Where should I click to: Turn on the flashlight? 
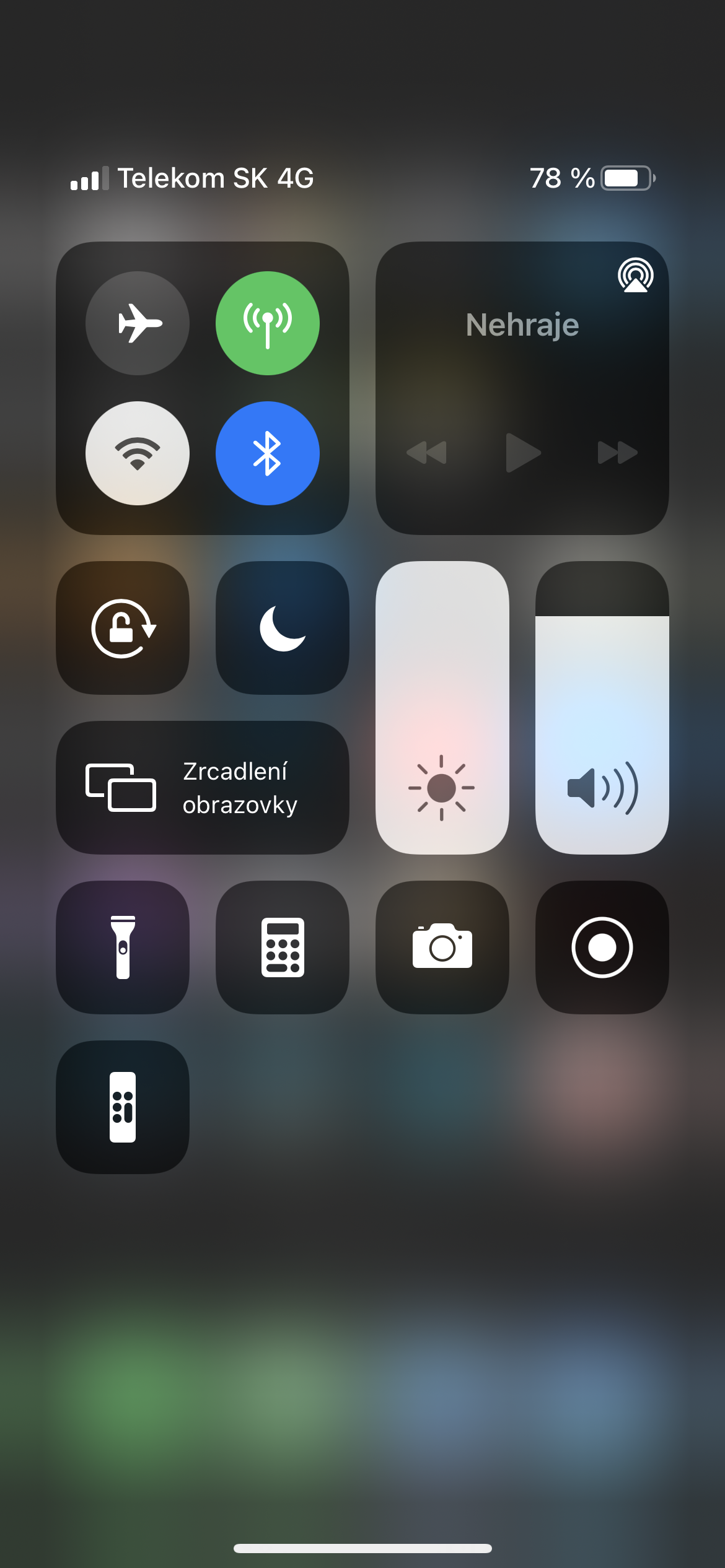tap(123, 947)
